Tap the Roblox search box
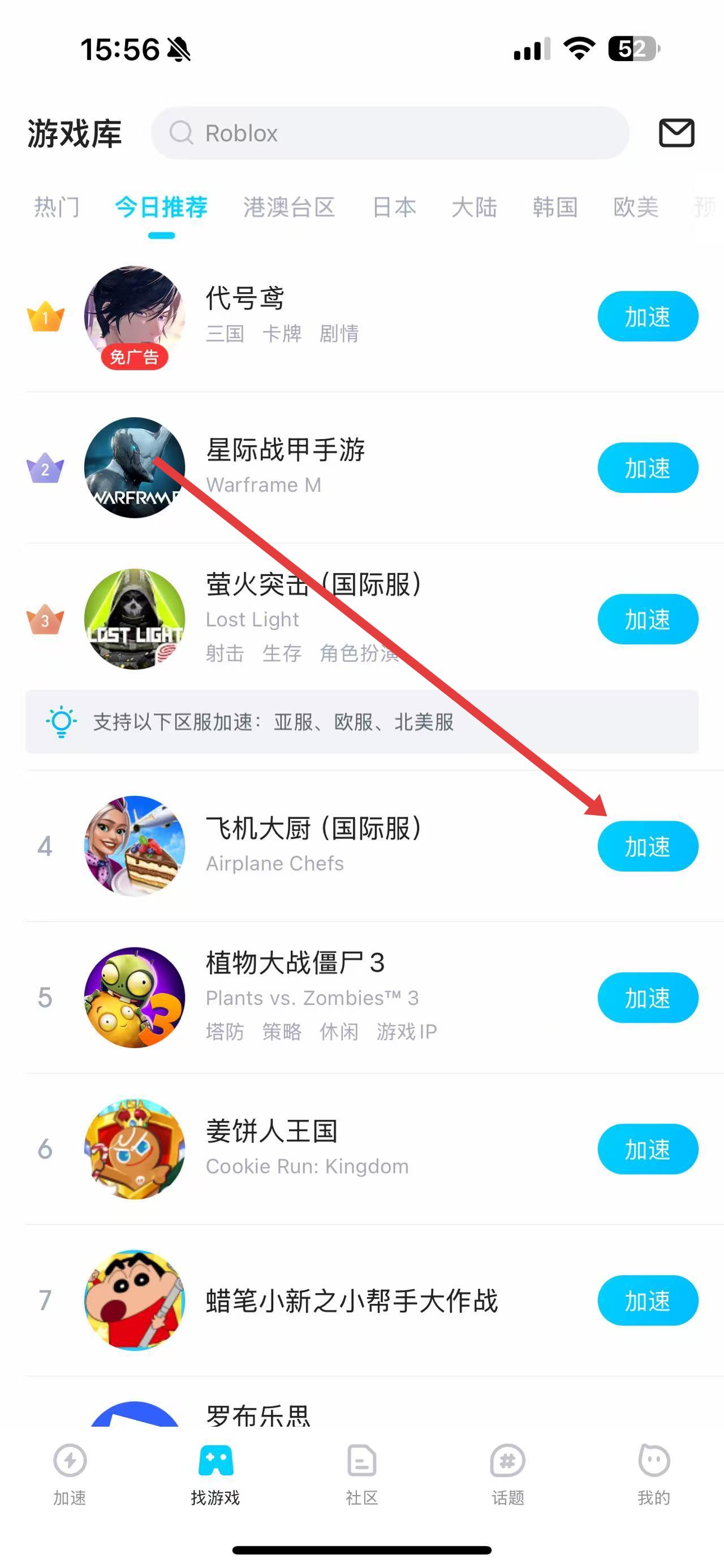The image size is (724, 1568). click(x=390, y=133)
